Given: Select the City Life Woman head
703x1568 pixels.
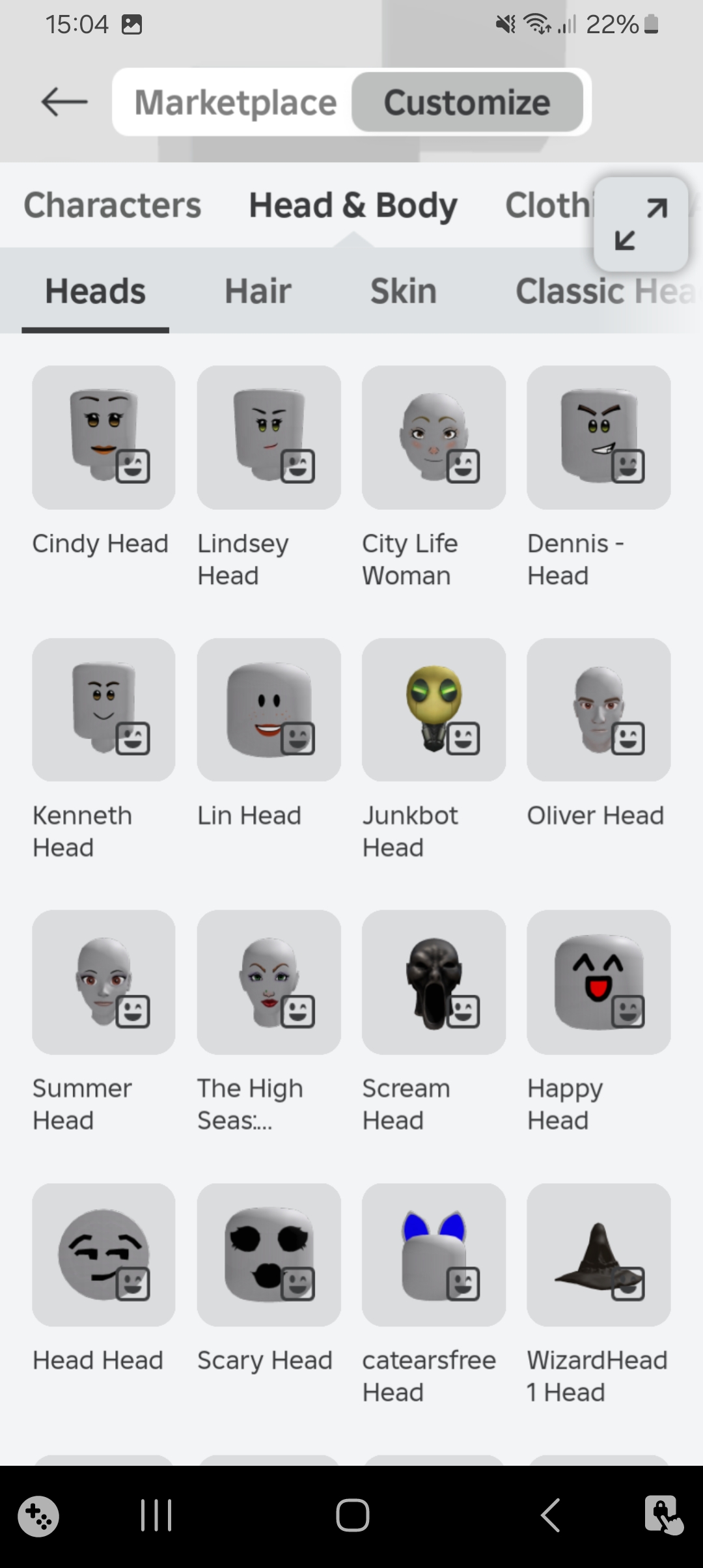Looking at the screenshot, I should 434,437.
